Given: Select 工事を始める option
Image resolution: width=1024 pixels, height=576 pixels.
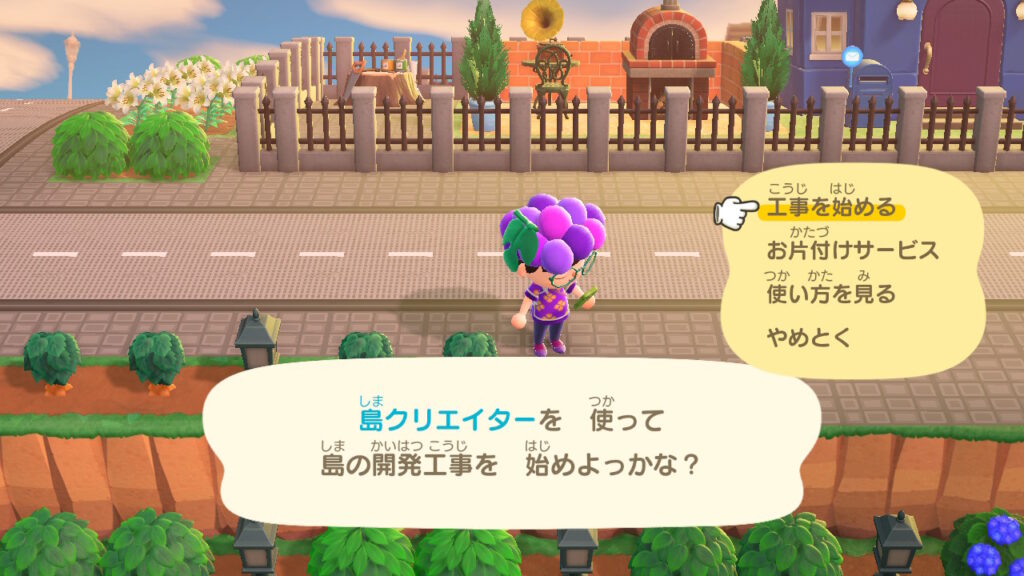Looking at the screenshot, I should [x=828, y=210].
